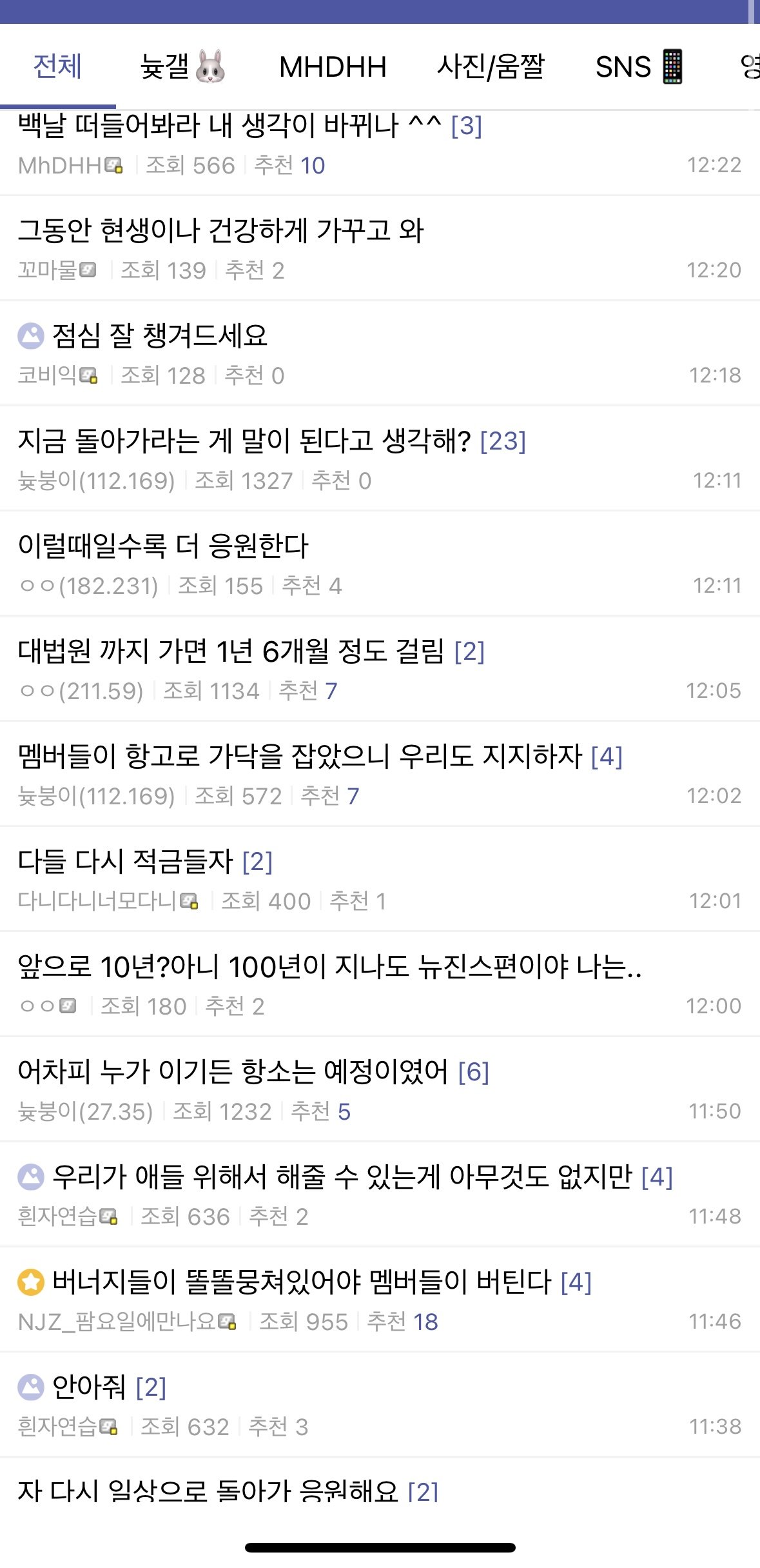Open post 우리가 애들 위해서 해줄 수 있는게
The image size is (760, 1568).
[x=342, y=1177]
